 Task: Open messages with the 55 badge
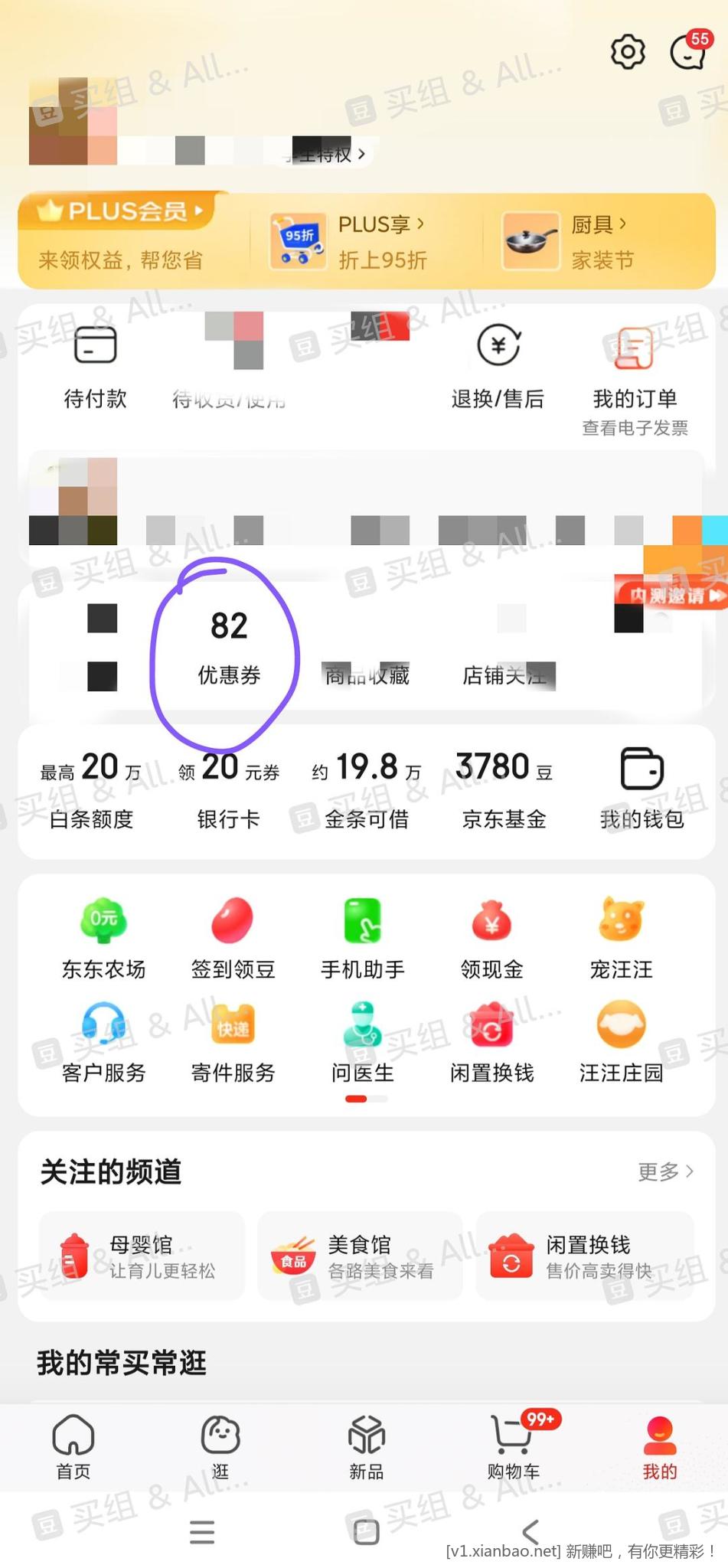click(x=687, y=53)
